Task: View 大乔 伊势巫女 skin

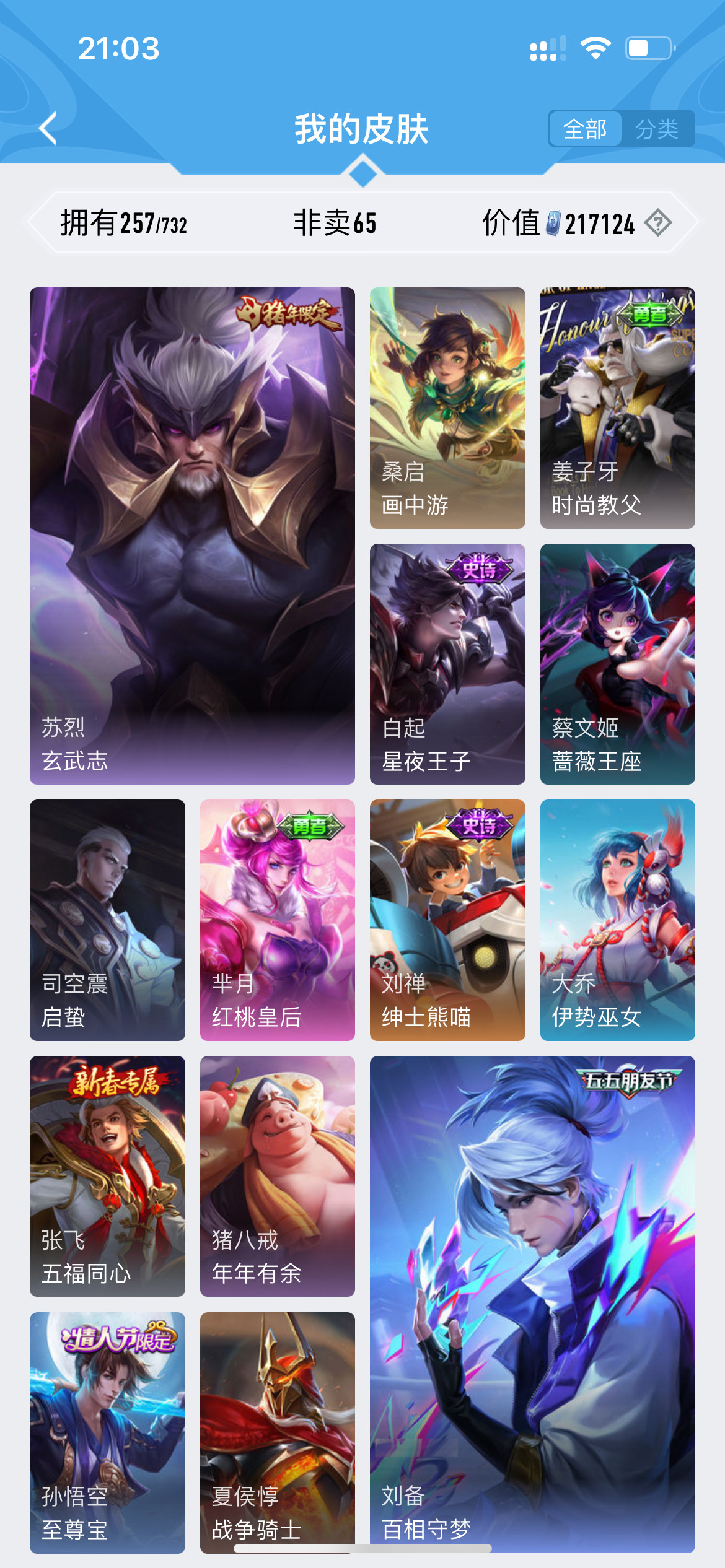Action: 617,920
